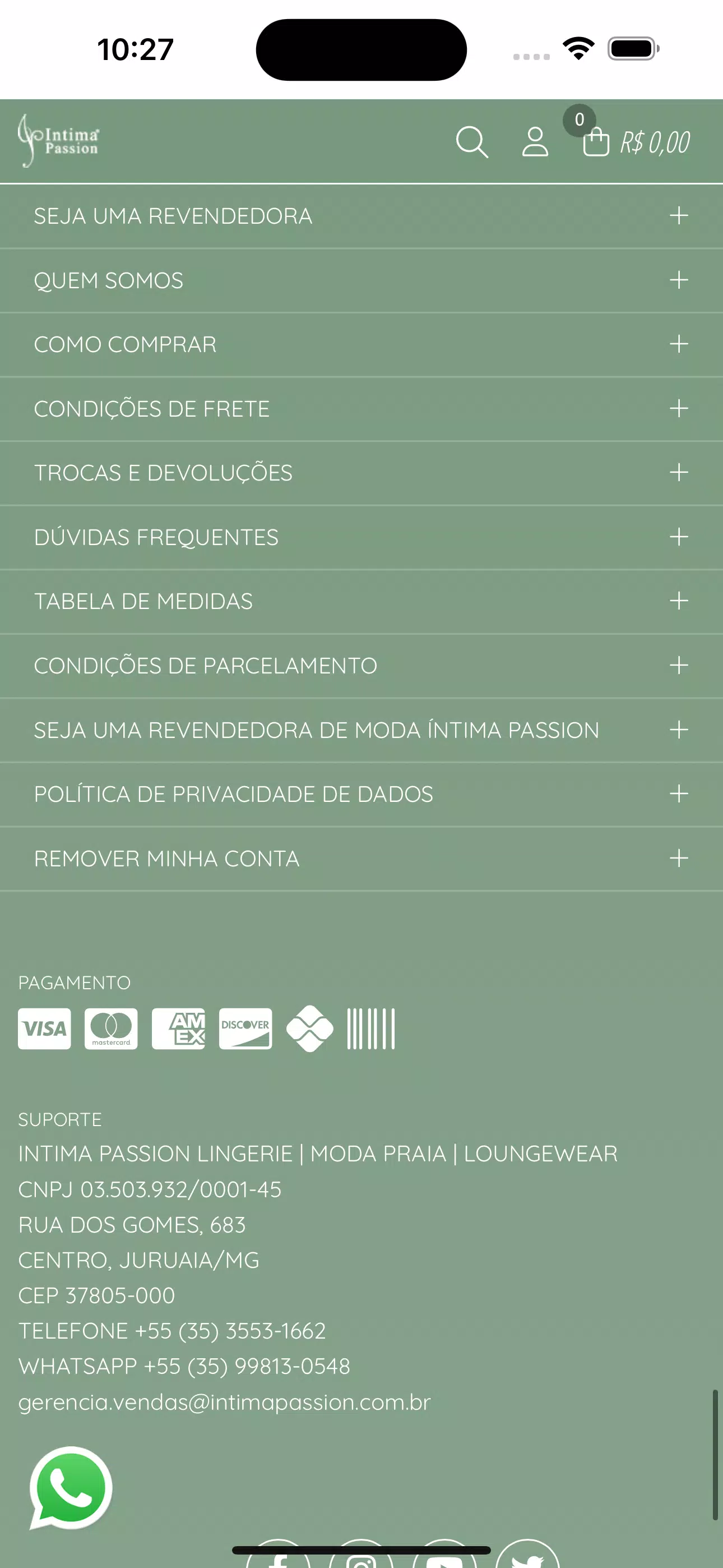Open the Twitter social icon
Viewport: 723px width, 1568px height.
[x=527, y=1554]
